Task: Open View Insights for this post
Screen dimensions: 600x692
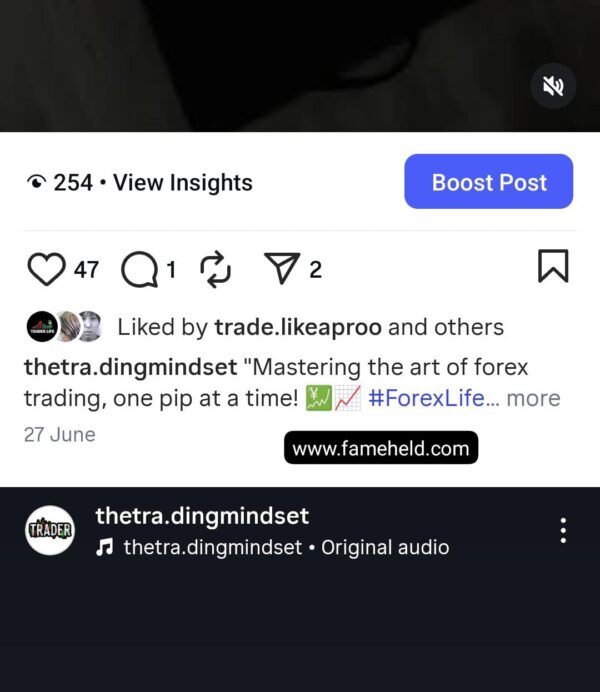Action: click(x=182, y=182)
